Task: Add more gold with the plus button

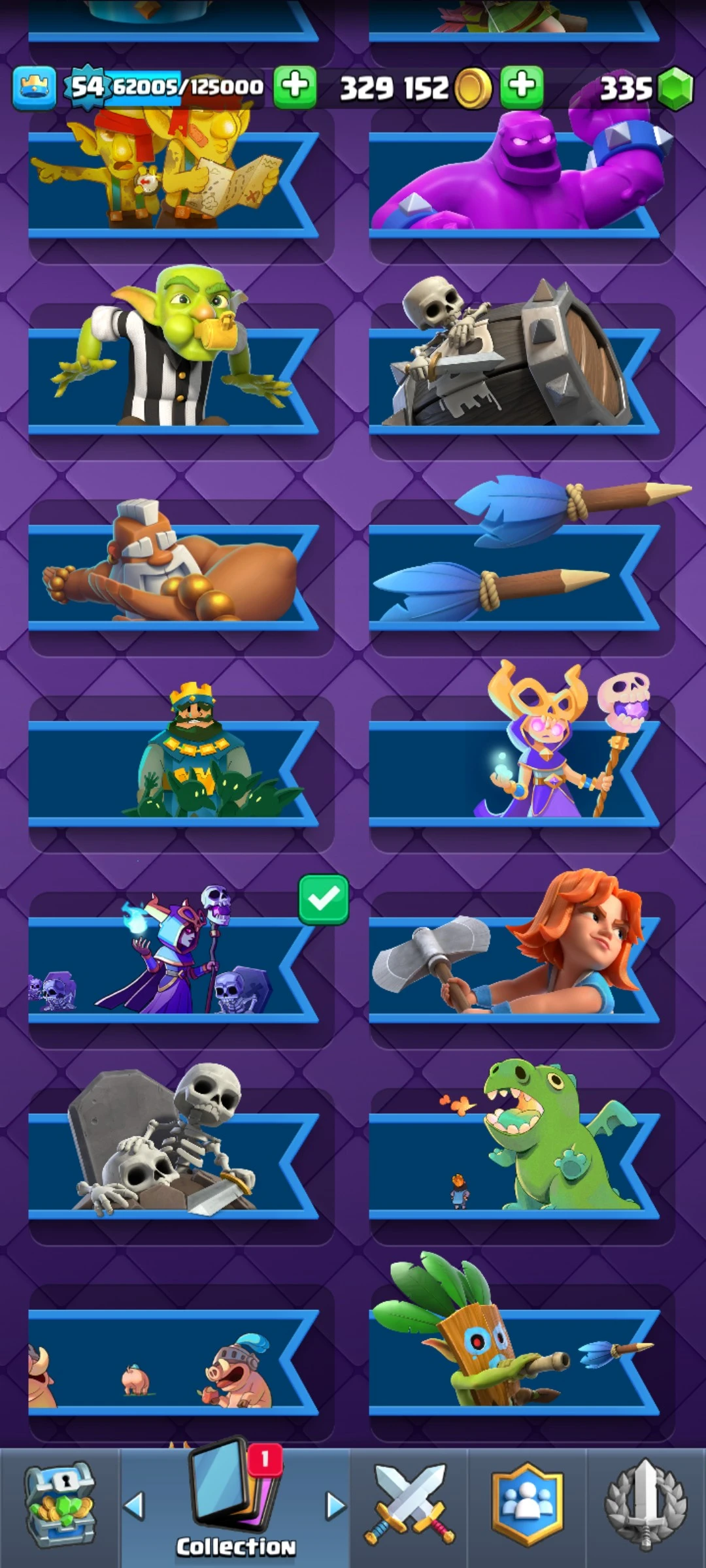Action: point(522,87)
